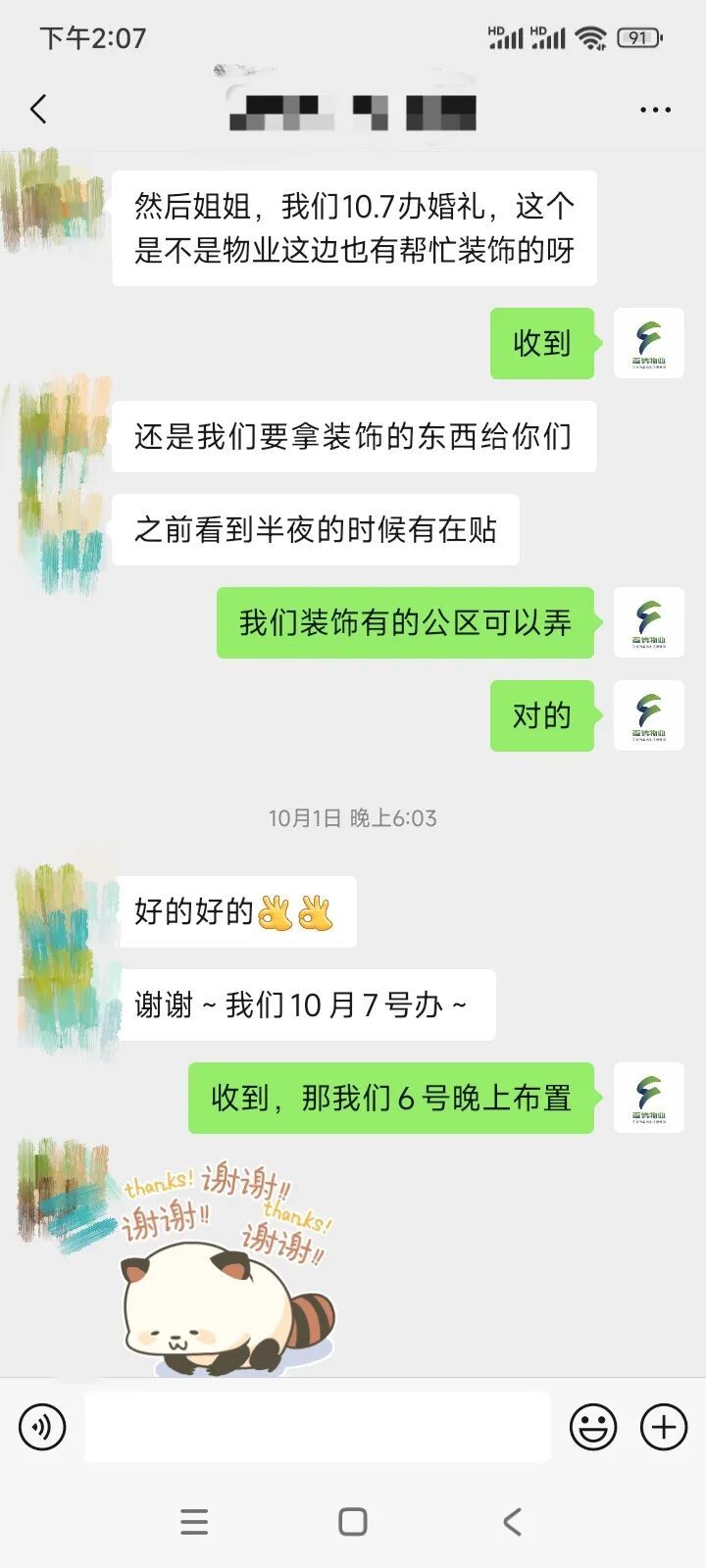Open the chat info overflow menu
Screen dimensions: 706x1568
click(x=655, y=110)
